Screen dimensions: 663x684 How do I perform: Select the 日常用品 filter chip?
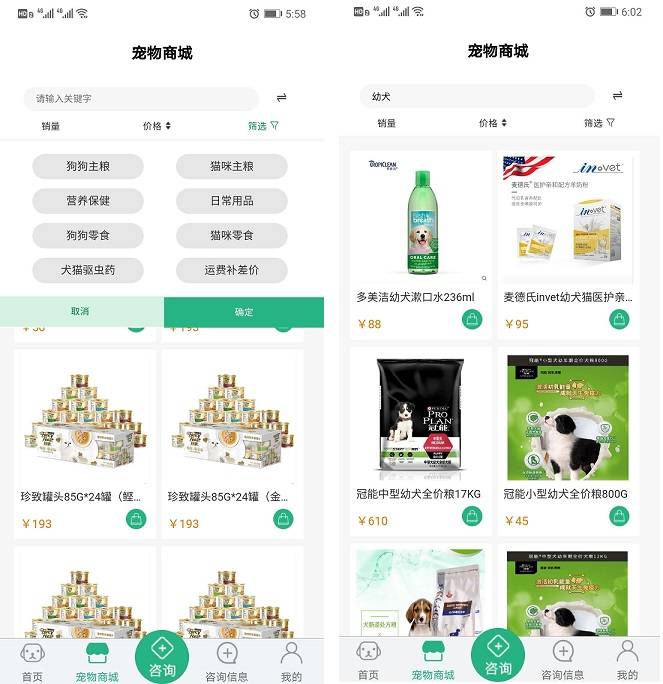232,201
